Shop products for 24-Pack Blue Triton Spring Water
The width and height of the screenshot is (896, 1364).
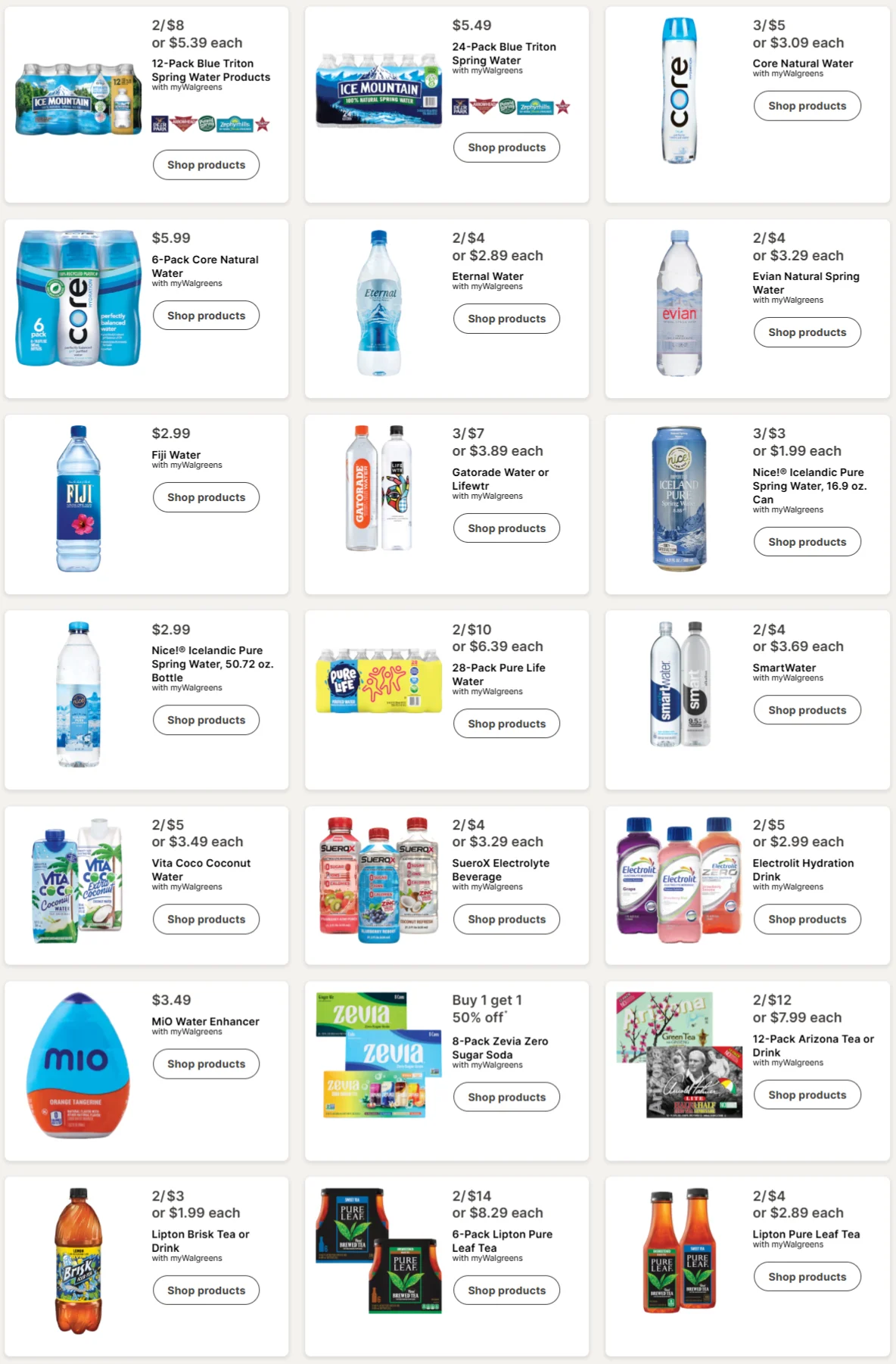(506, 148)
